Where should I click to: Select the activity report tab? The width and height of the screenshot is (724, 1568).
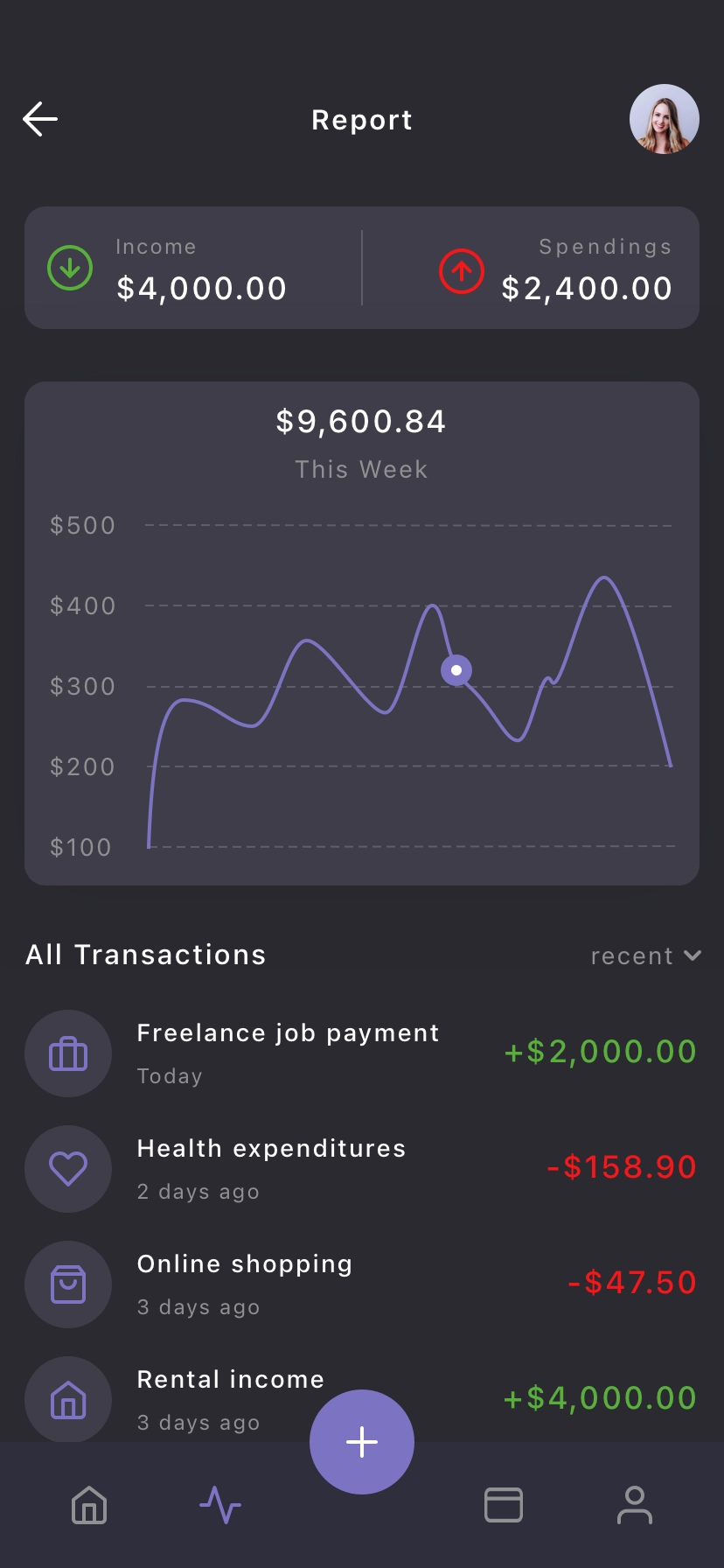220,1505
